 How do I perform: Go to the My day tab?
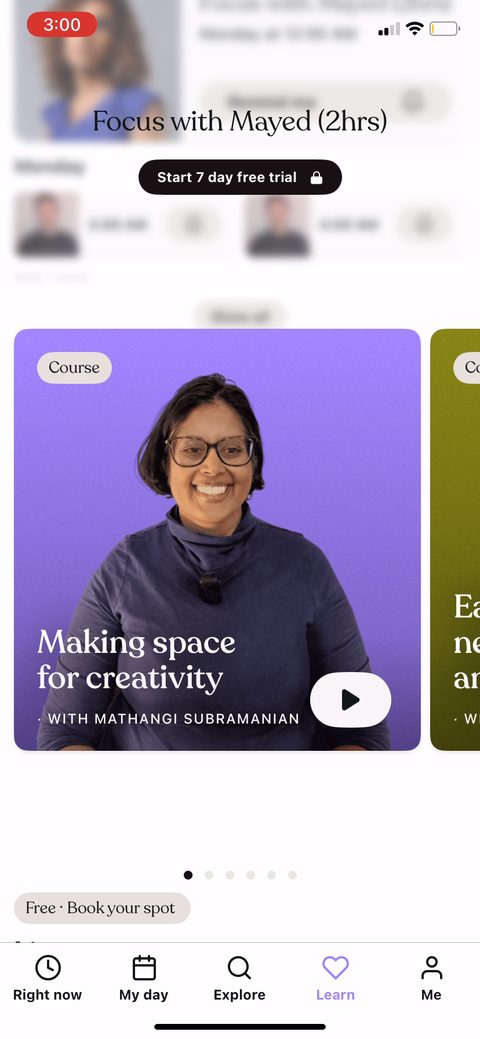144,979
